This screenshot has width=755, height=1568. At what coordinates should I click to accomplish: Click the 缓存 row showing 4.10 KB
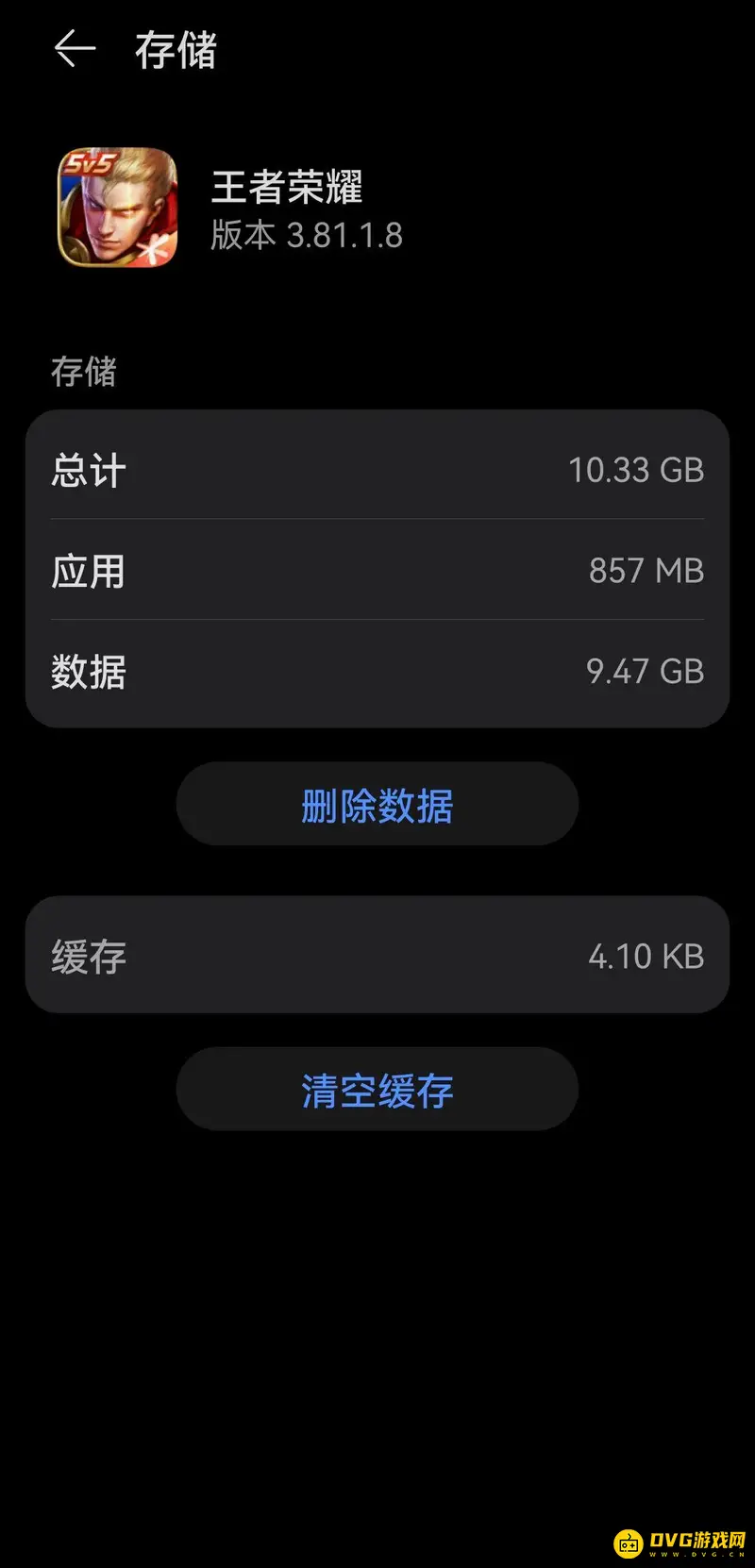point(377,955)
